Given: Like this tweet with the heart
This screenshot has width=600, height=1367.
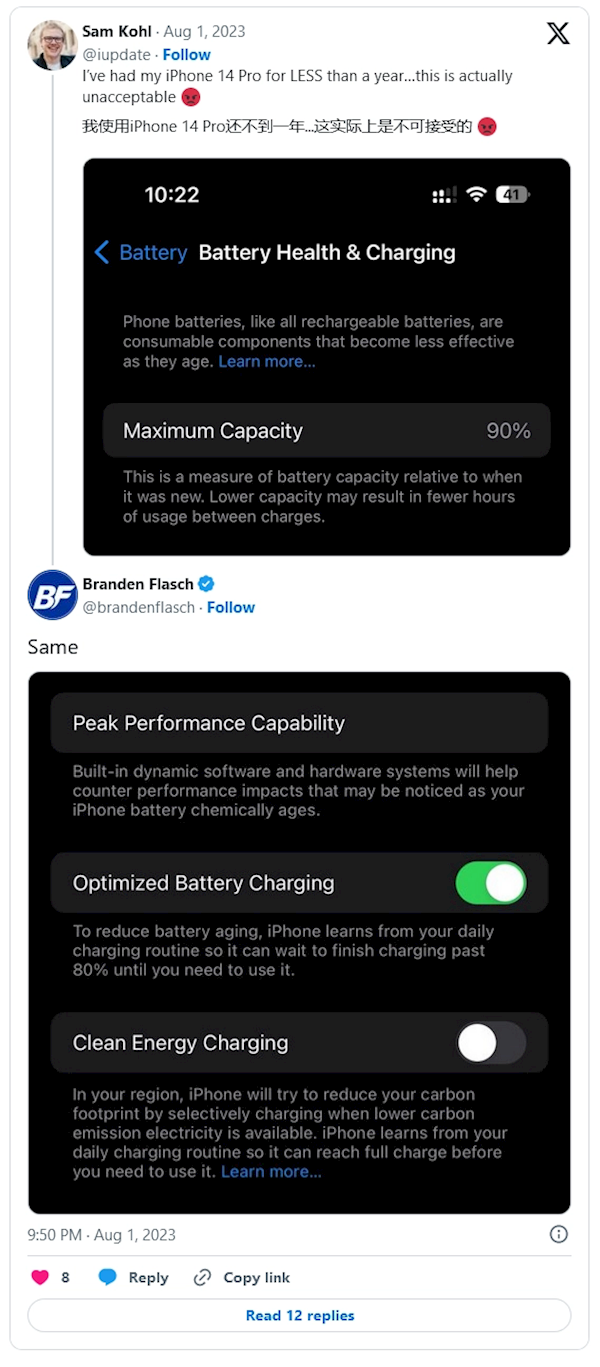Looking at the screenshot, I should [x=40, y=1277].
